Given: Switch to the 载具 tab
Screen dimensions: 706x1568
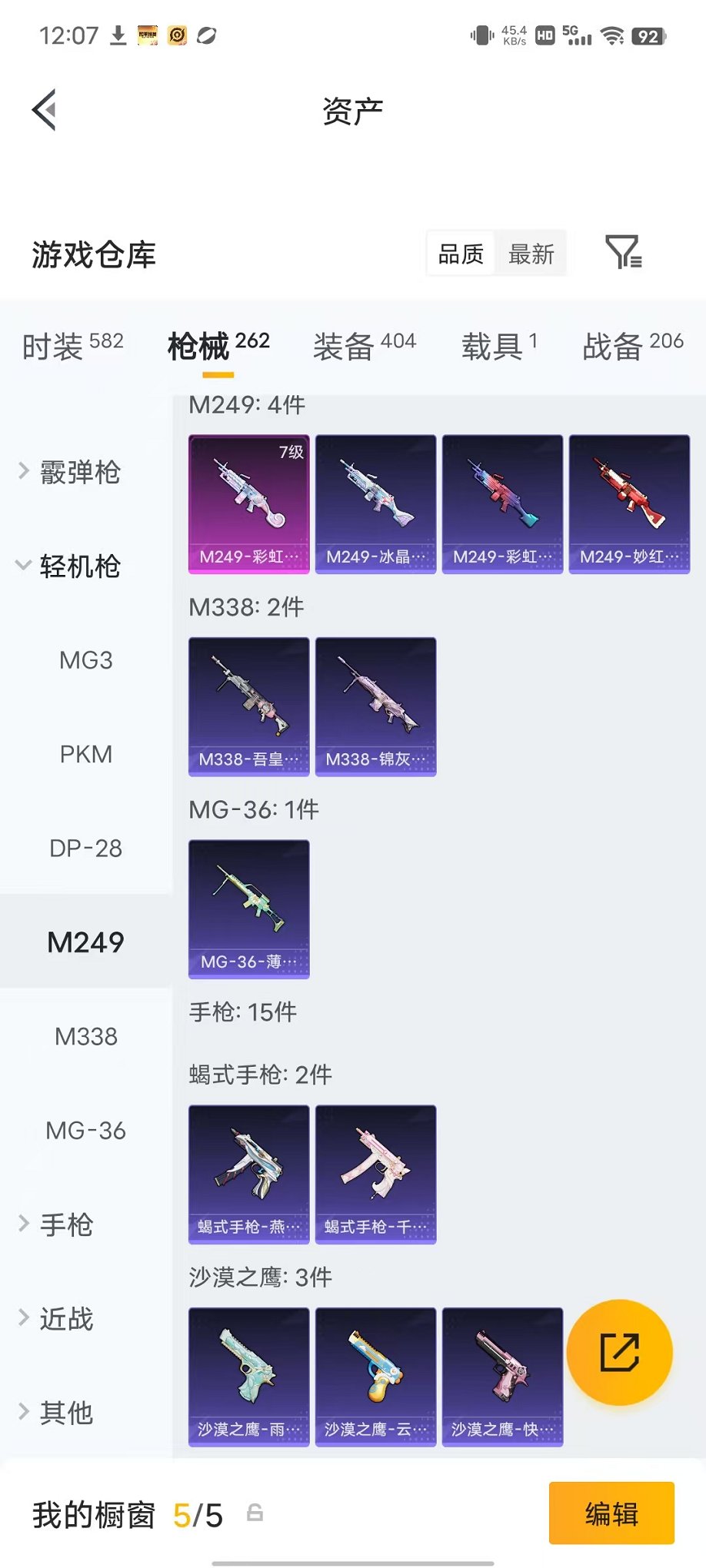Looking at the screenshot, I should 499,346.
